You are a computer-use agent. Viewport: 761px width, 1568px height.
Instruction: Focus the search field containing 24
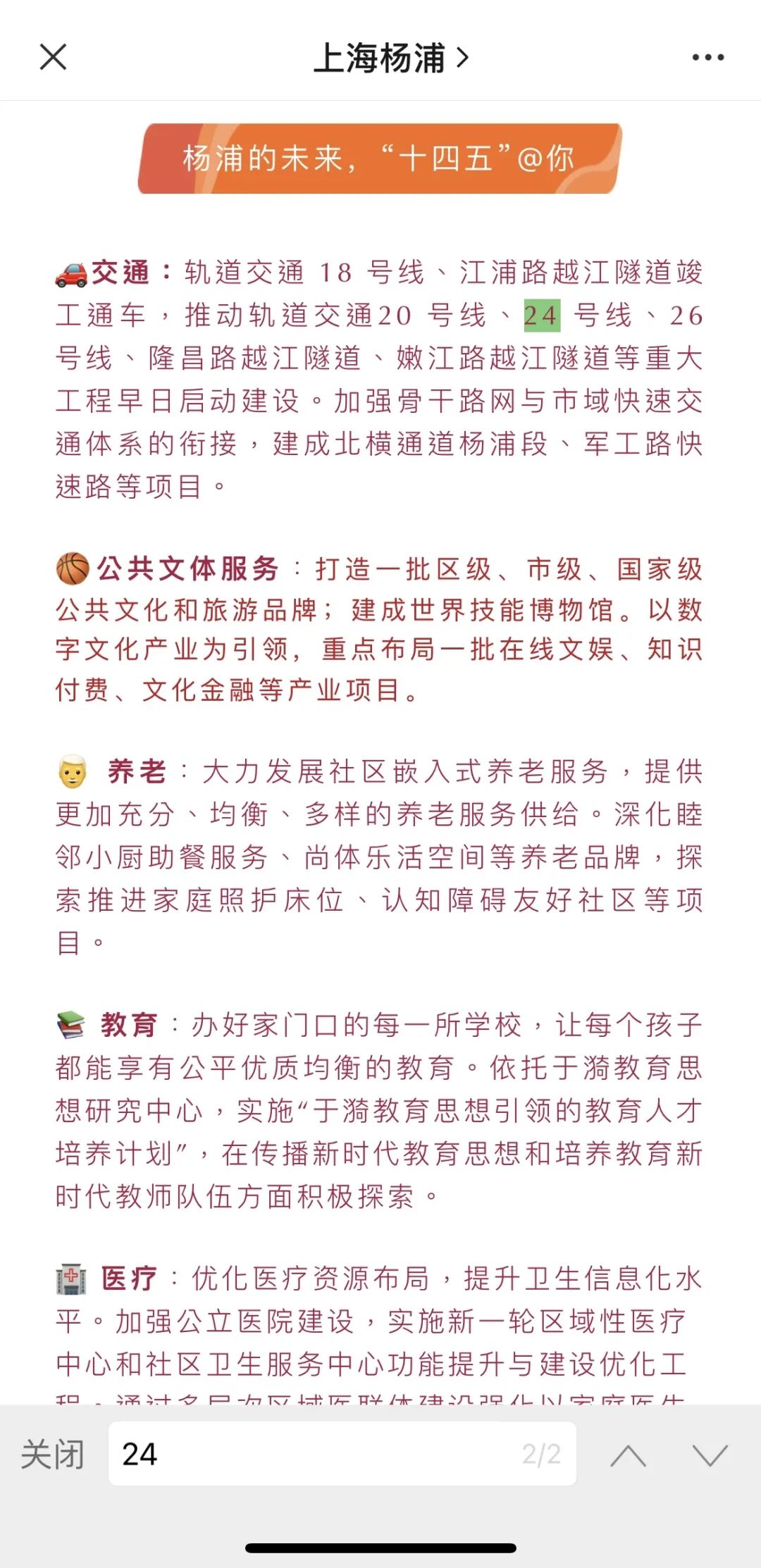tap(317, 1454)
